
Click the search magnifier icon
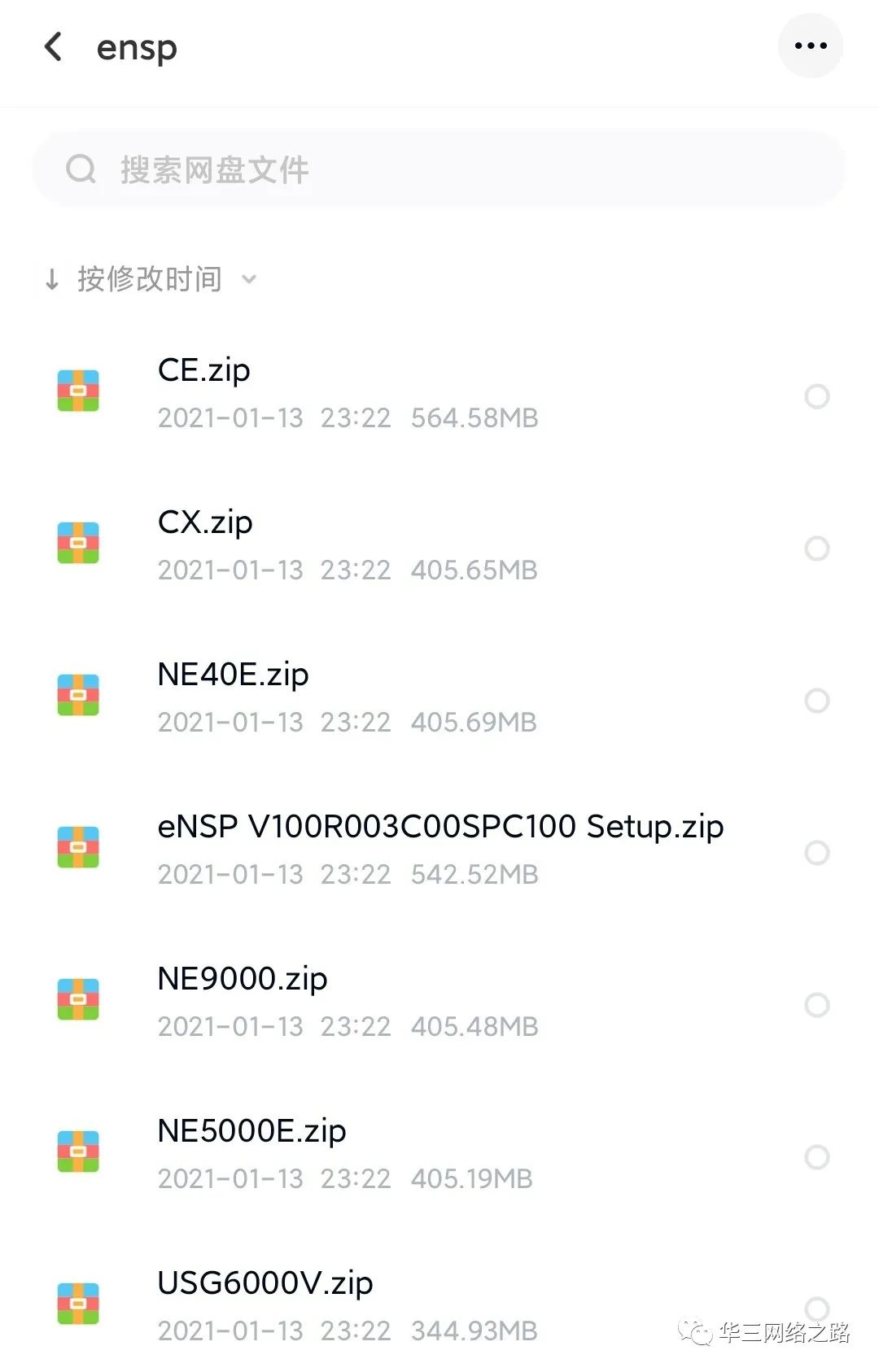[x=80, y=169]
